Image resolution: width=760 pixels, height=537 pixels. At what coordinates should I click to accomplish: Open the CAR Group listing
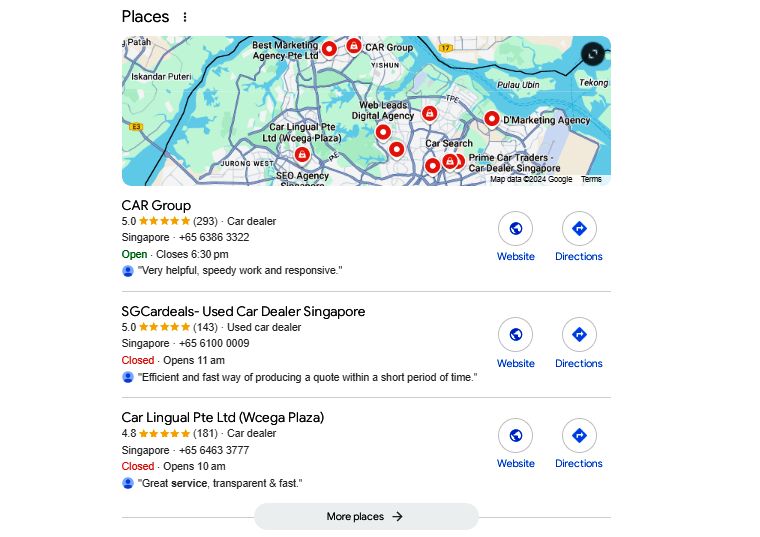[156, 206]
